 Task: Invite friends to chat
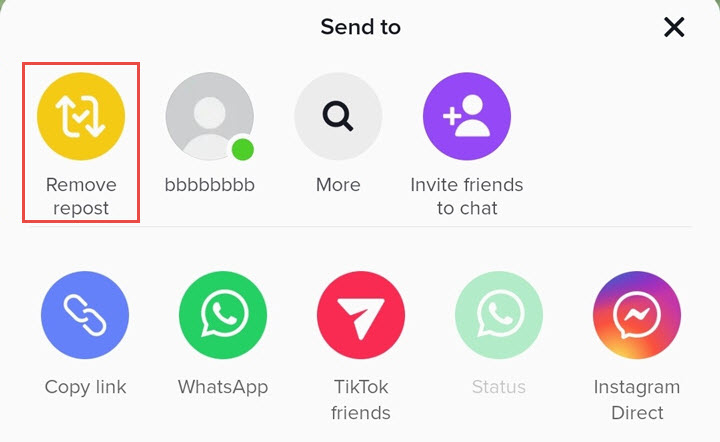click(467, 117)
